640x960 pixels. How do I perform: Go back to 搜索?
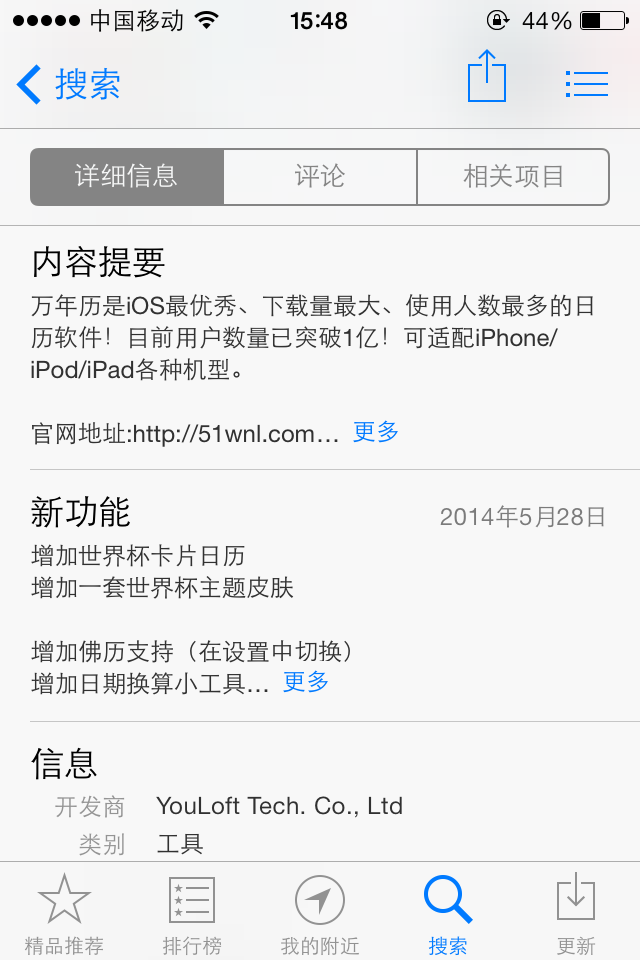(x=70, y=84)
